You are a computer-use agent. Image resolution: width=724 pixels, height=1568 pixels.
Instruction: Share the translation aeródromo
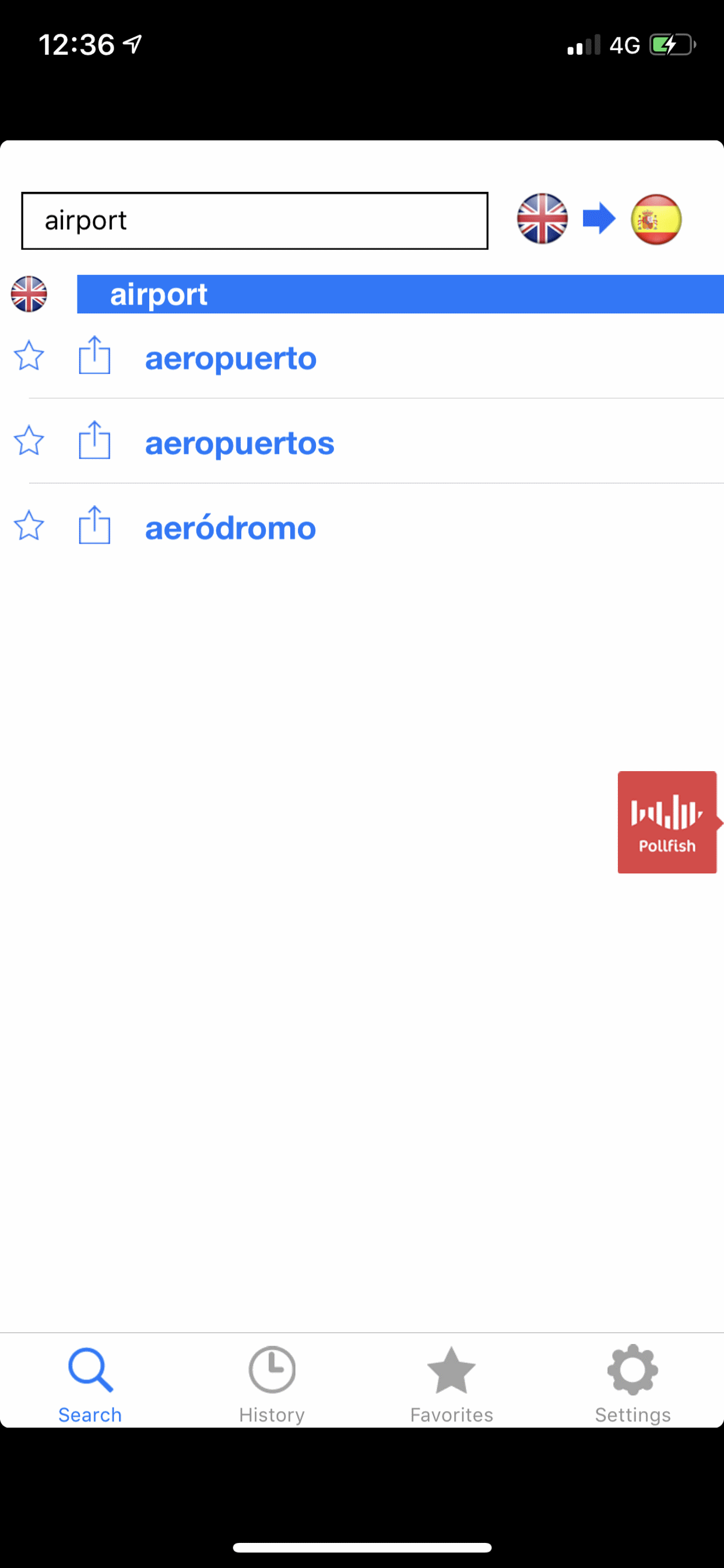click(x=94, y=526)
